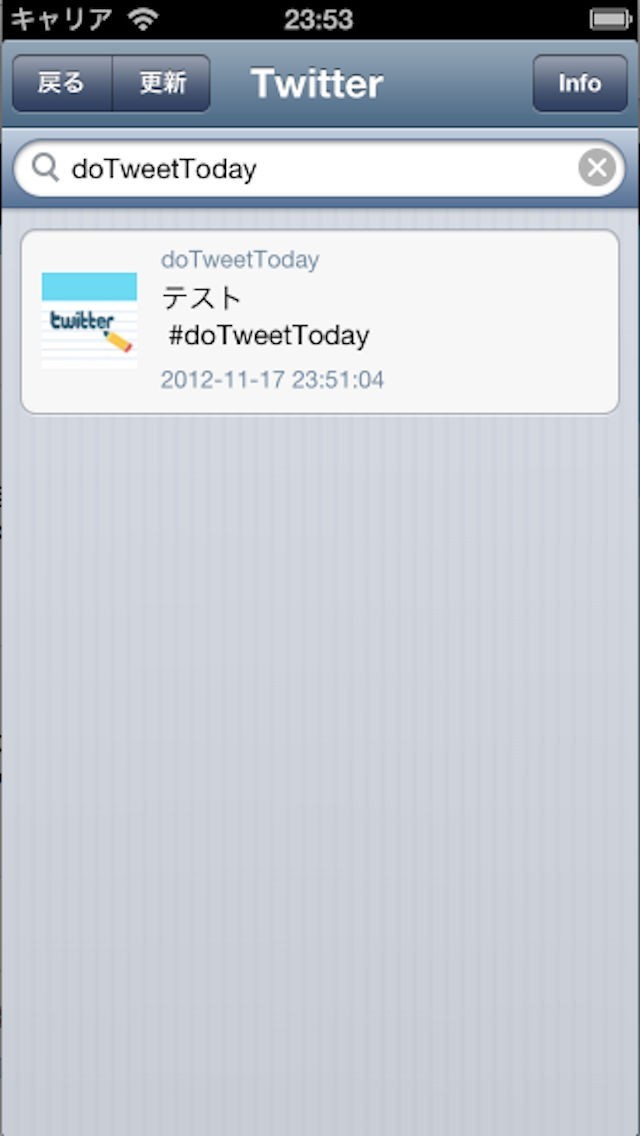Clear the doTweetToday search text

[x=597, y=168]
